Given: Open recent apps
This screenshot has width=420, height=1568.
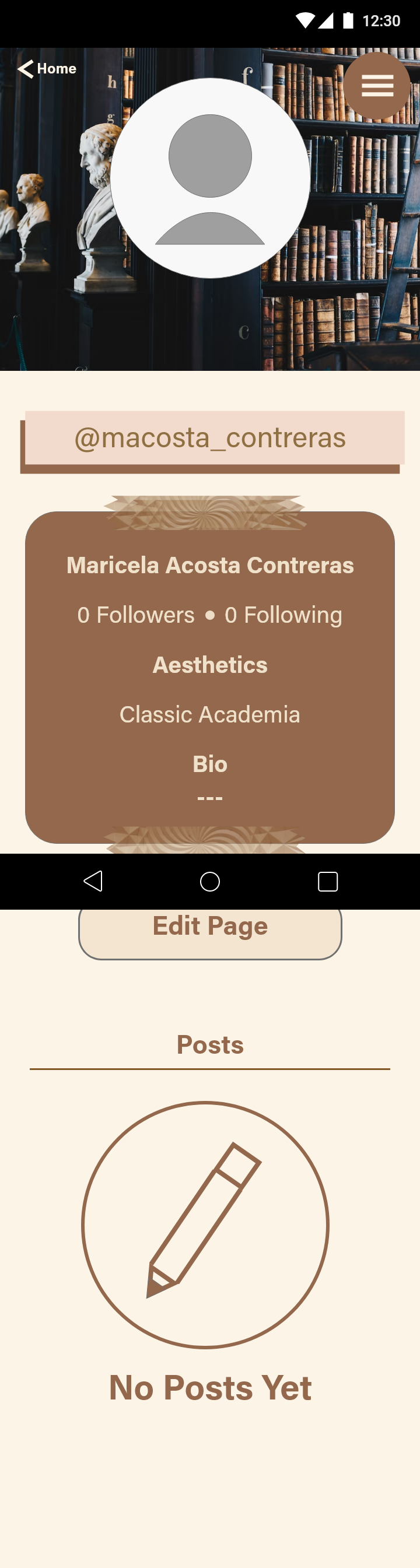Looking at the screenshot, I should pyautogui.click(x=327, y=881).
